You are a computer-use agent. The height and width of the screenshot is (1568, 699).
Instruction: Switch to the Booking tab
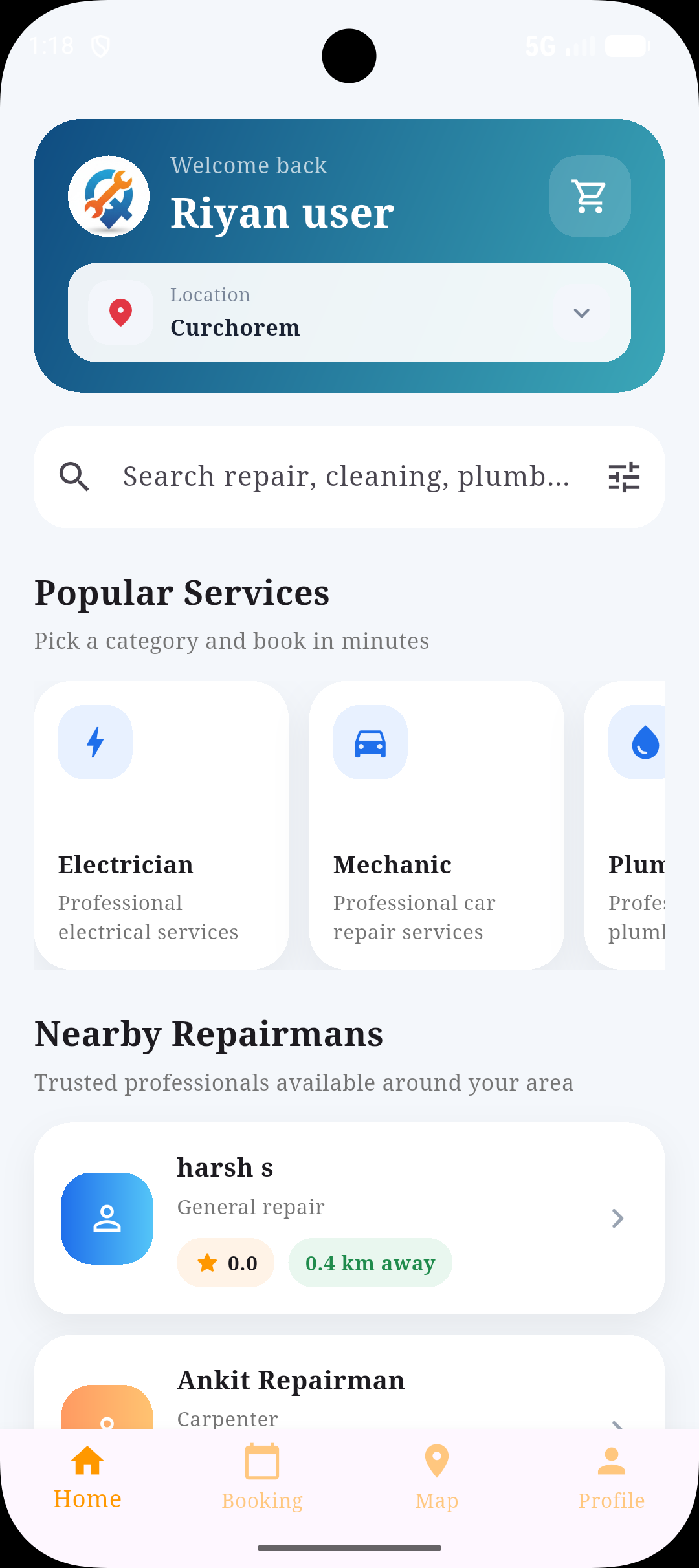pyautogui.click(x=261, y=1481)
